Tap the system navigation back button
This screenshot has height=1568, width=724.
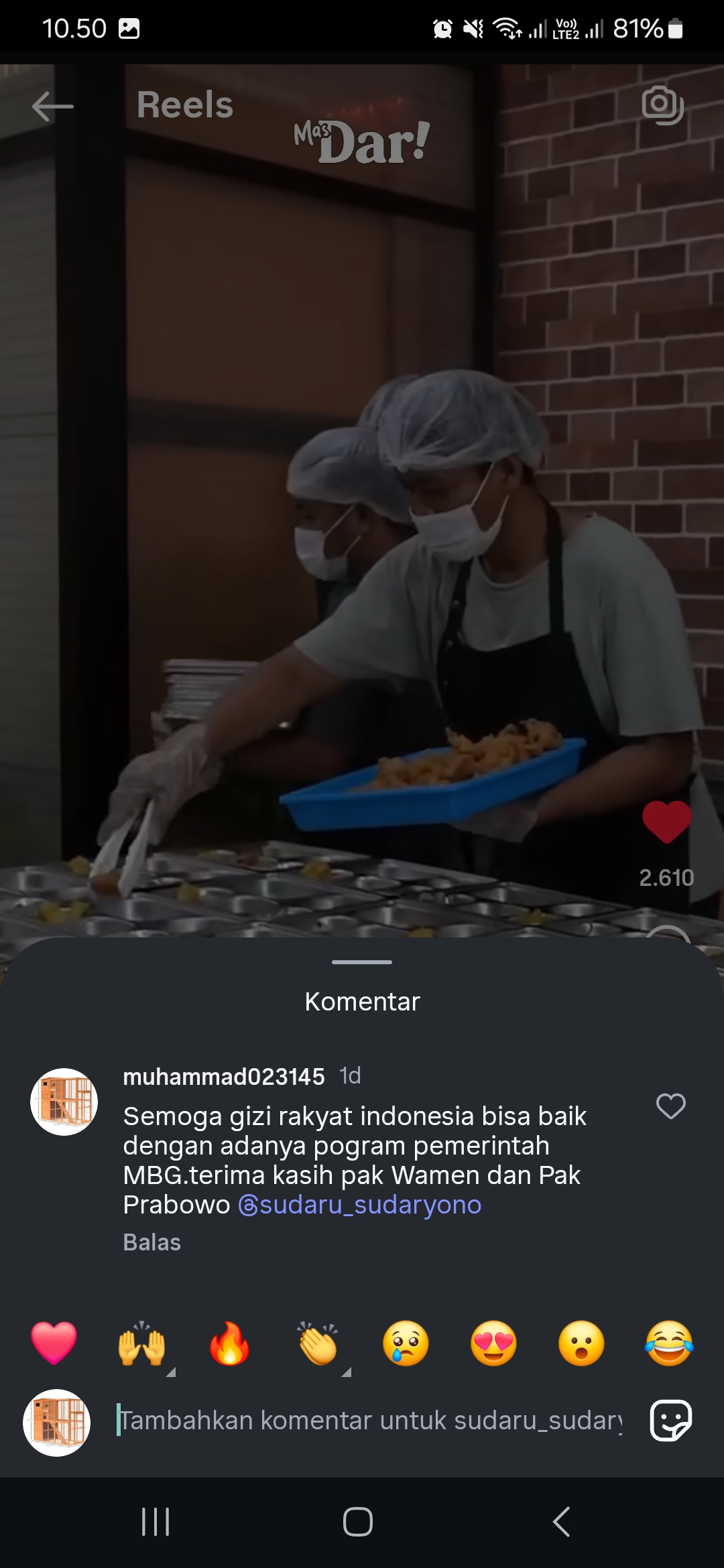click(562, 1521)
